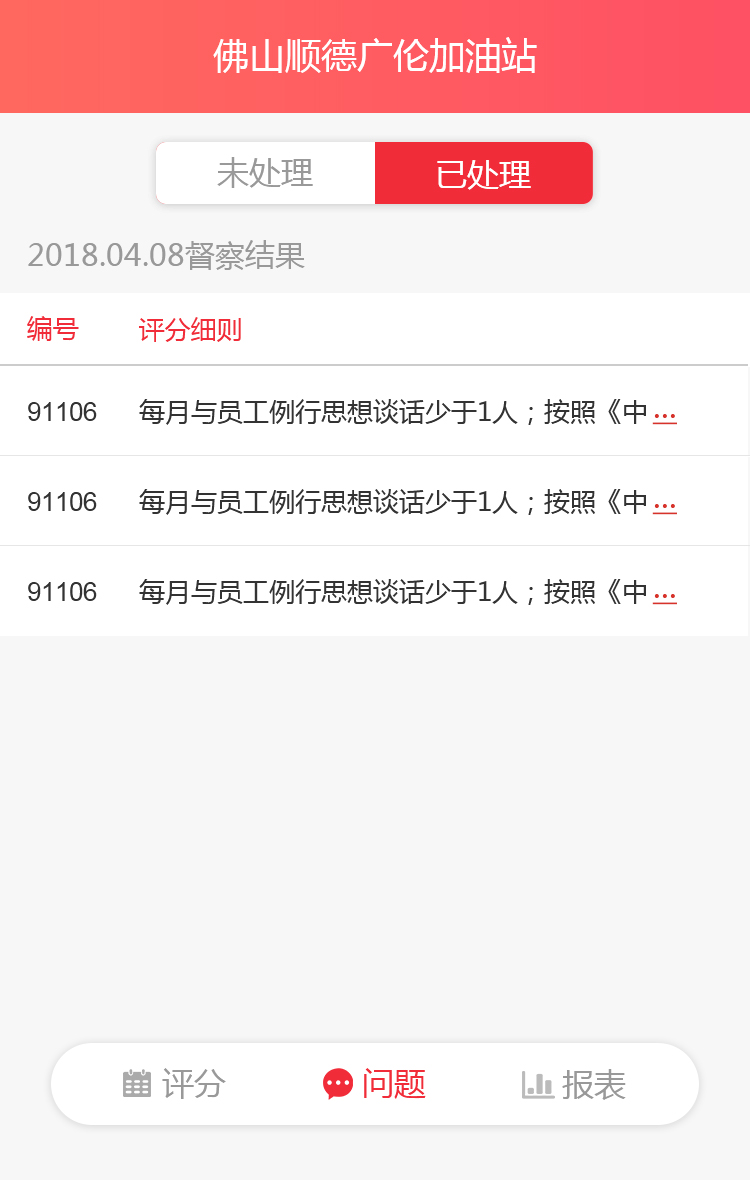Open the 评分 tab
This screenshot has height=1180, width=750.
pos(175,1084)
